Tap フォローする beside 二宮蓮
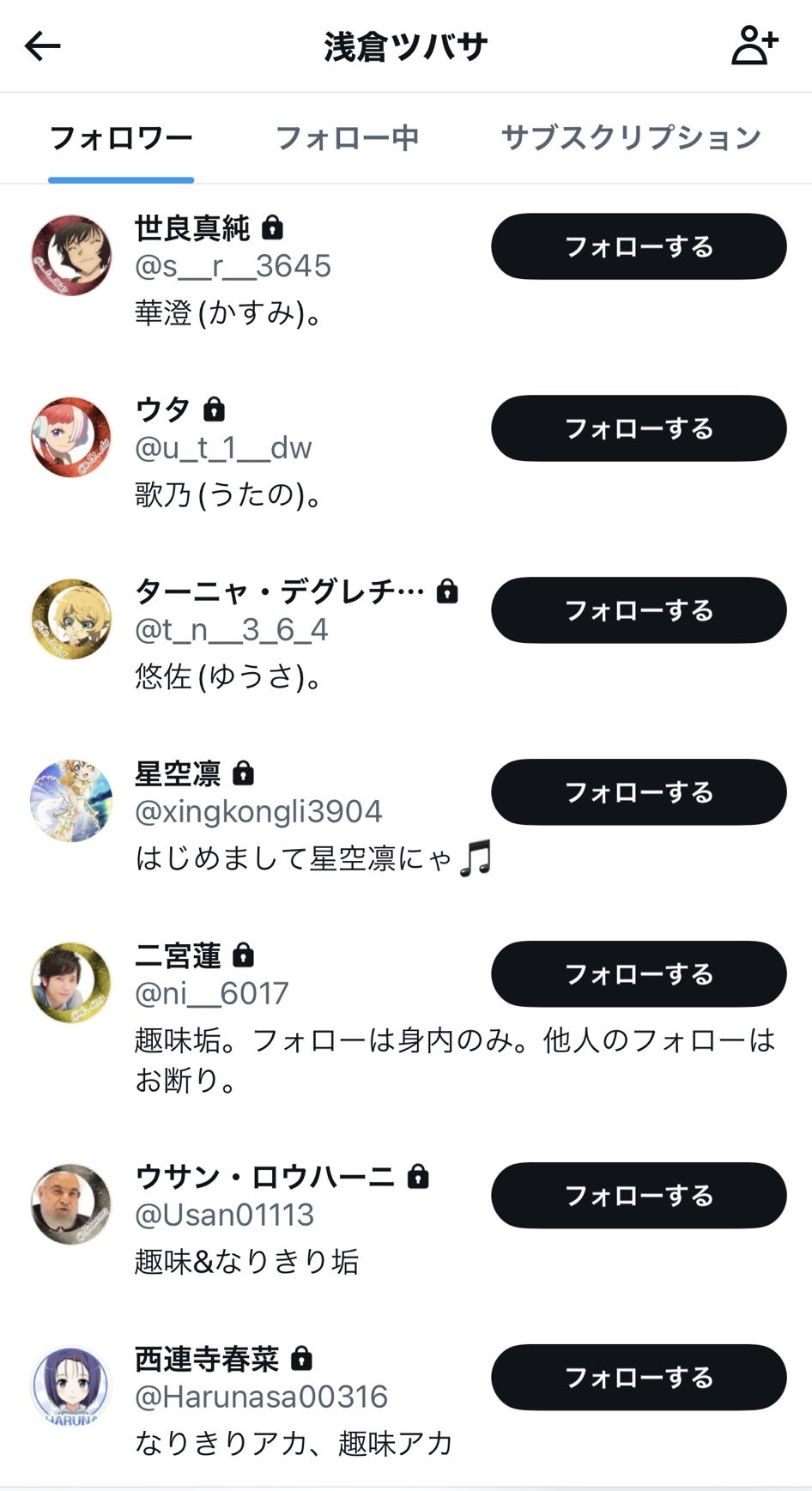Image resolution: width=812 pixels, height=1491 pixels. (639, 974)
